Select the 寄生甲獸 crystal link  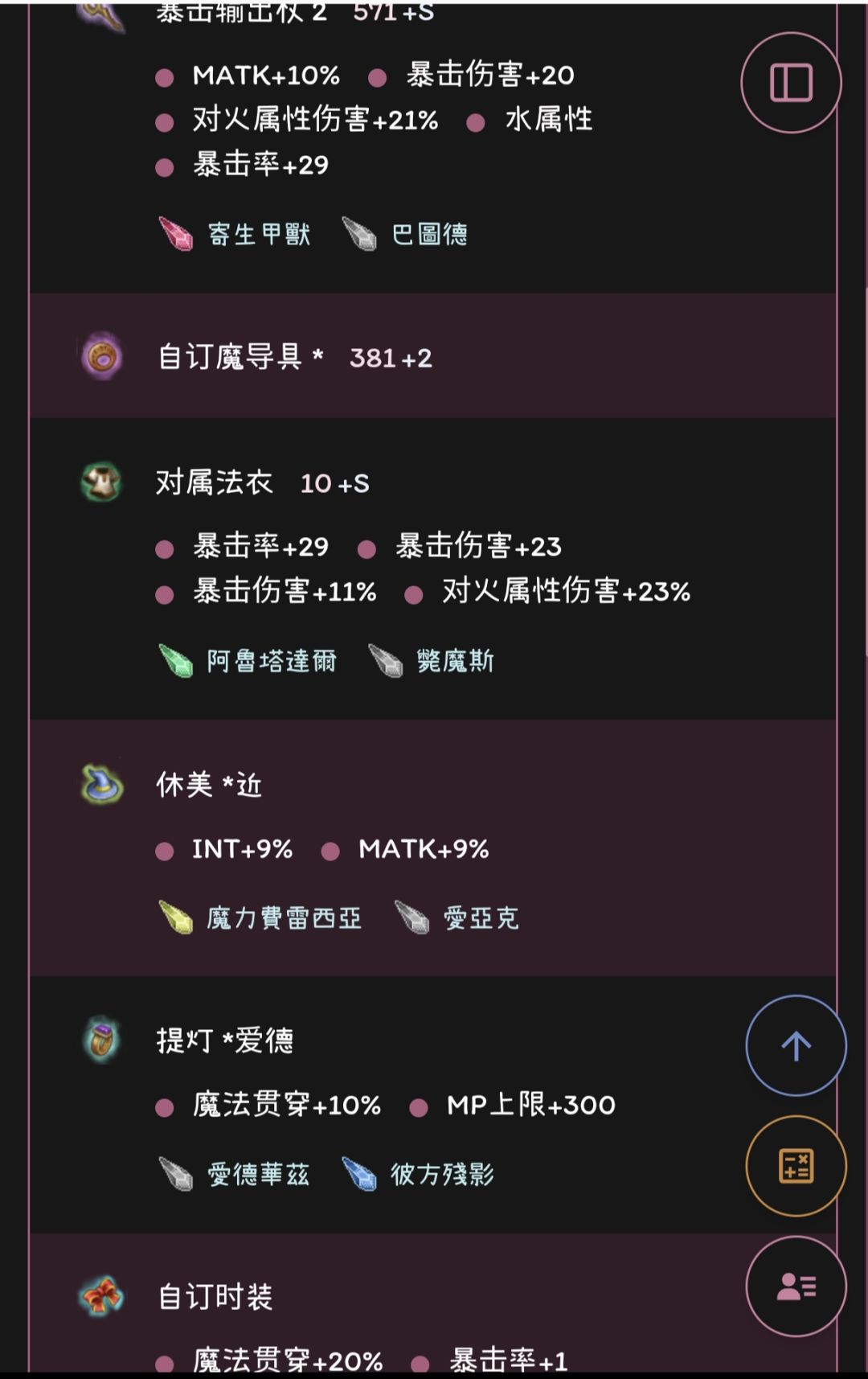[x=256, y=234]
